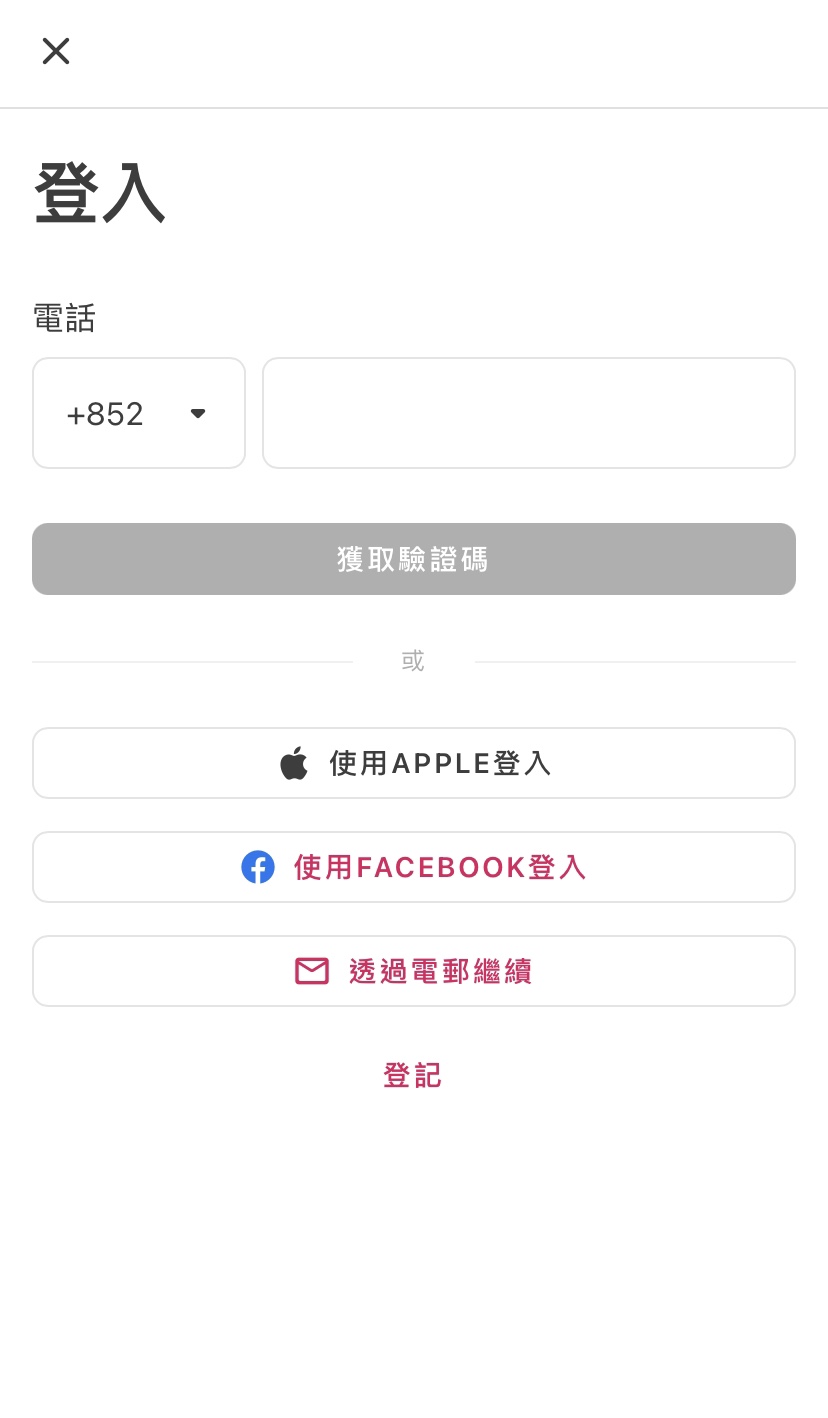Image resolution: width=828 pixels, height=1418 pixels.
Task: Open the 登記 registration link
Action: pos(412,1075)
